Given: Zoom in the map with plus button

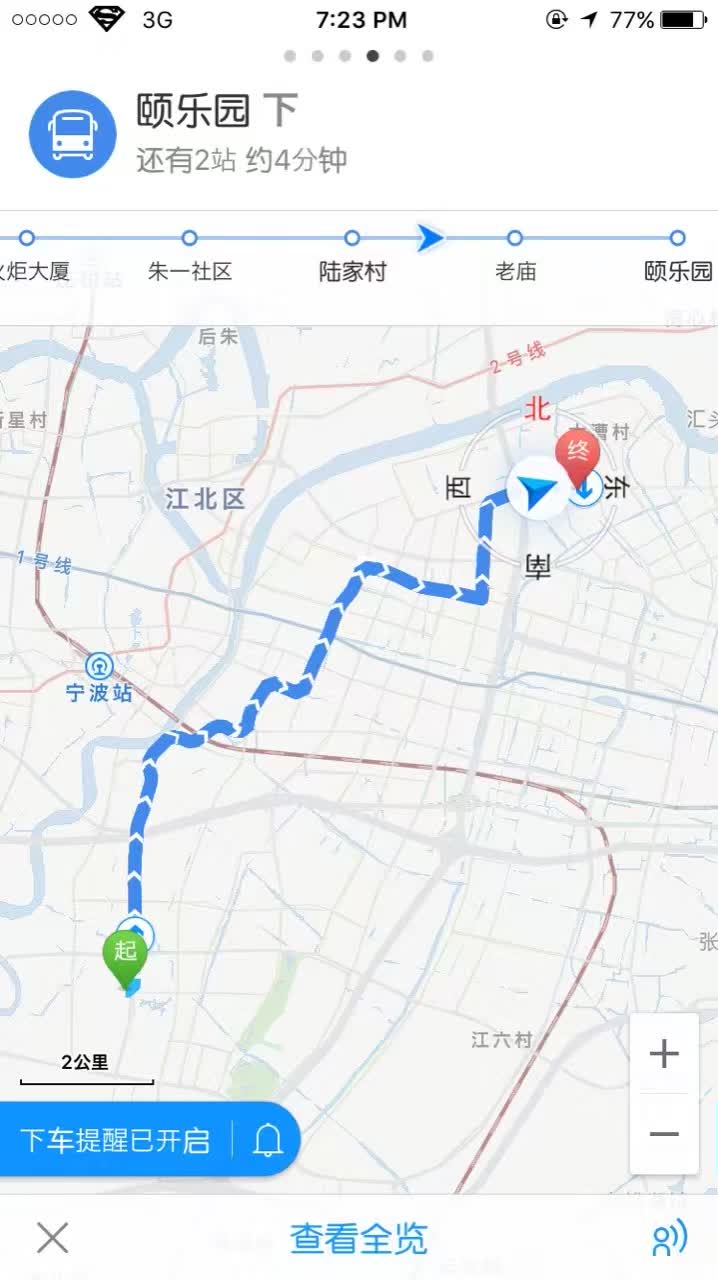Looking at the screenshot, I should [x=664, y=1054].
